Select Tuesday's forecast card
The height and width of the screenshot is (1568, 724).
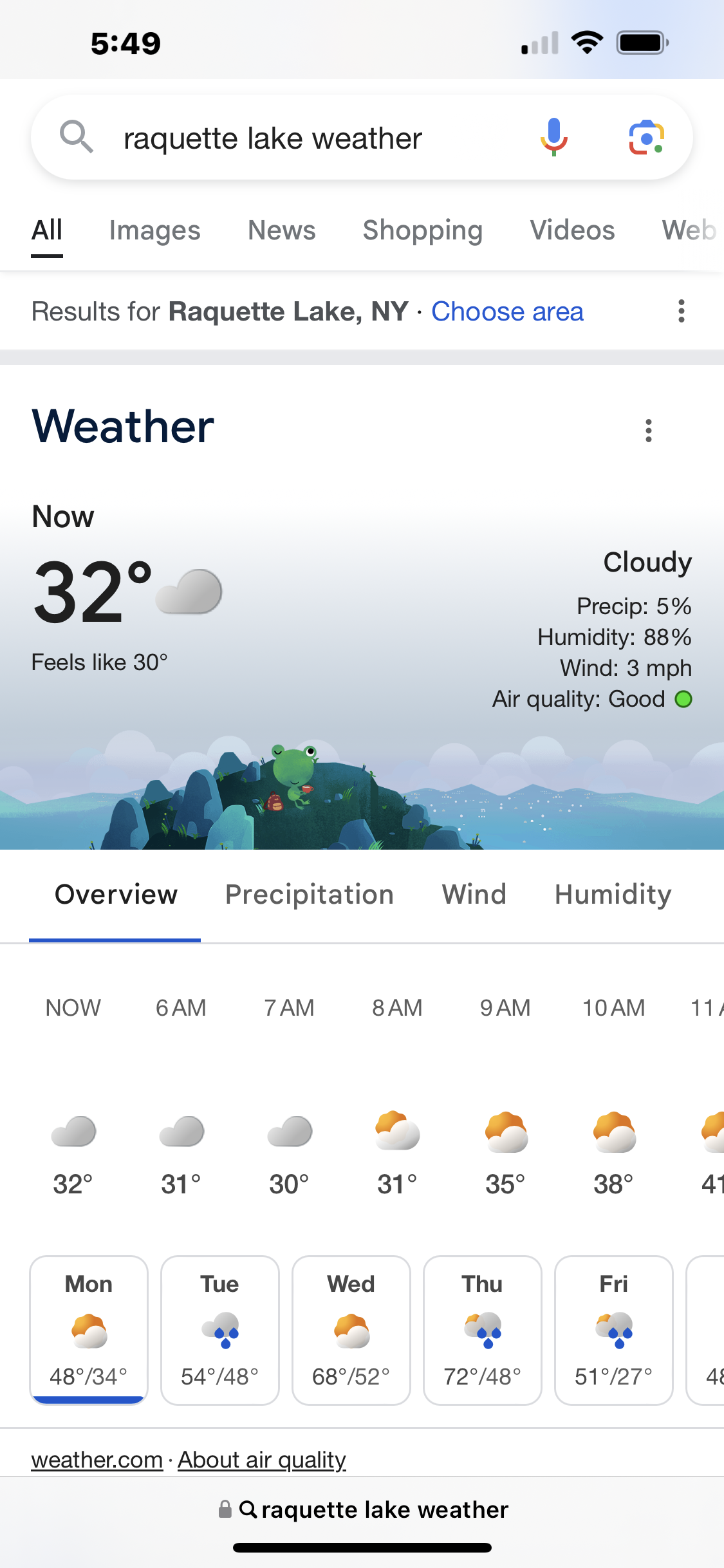pos(220,1330)
